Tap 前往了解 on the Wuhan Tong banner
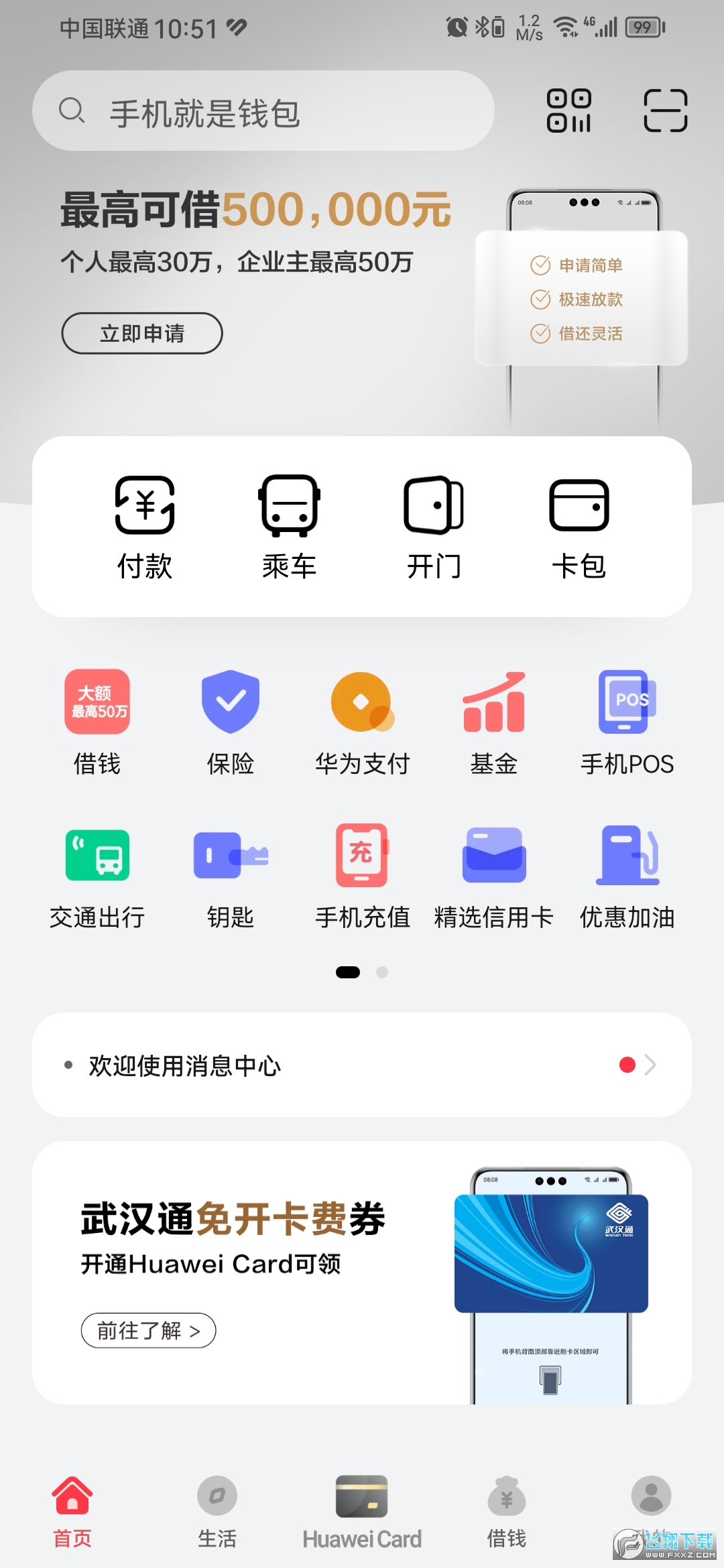The height and width of the screenshot is (1568, 724). pyautogui.click(x=148, y=1331)
